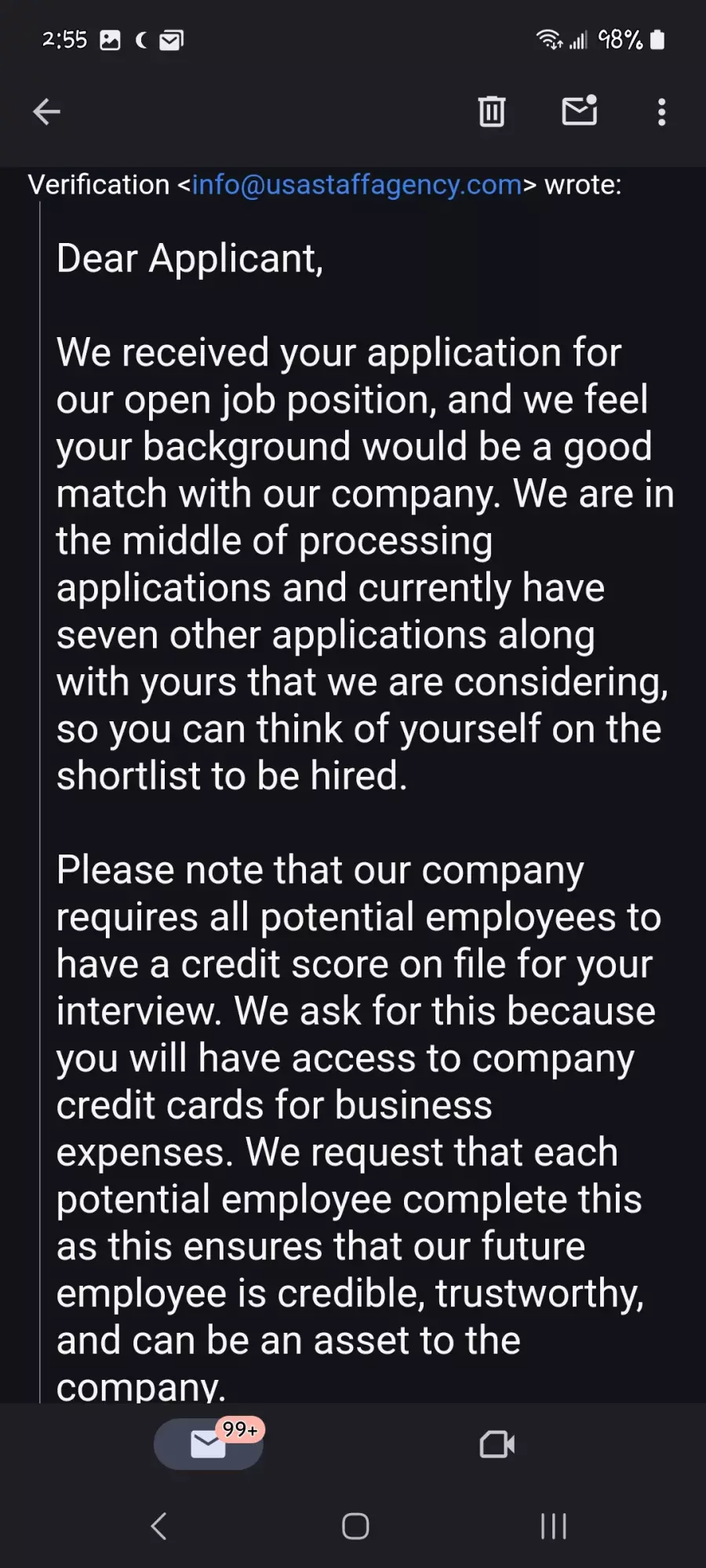Open the info@usastaffagency.com email link
The height and width of the screenshot is (1568, 706).
pyautogui.click(x=357, y=184)
